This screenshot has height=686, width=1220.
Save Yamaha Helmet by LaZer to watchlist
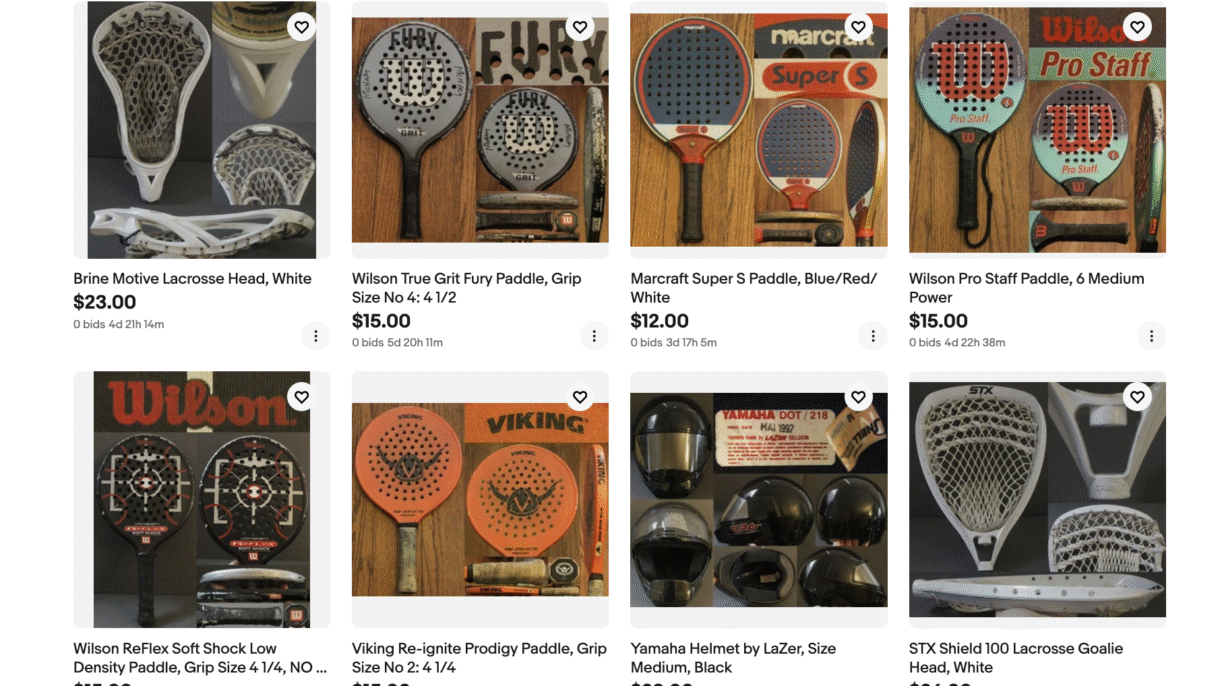(x=858, y=397)
